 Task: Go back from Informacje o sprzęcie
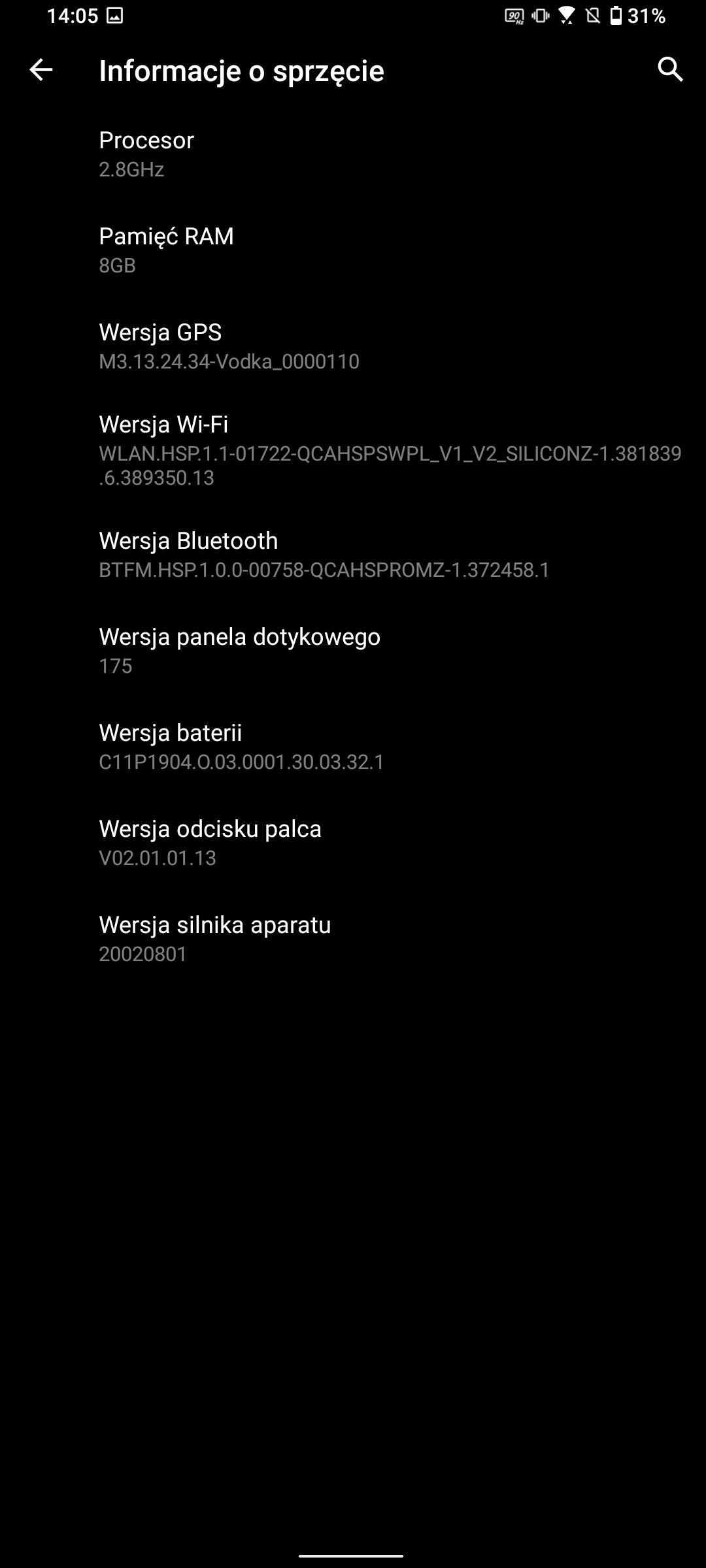(41, 70)
